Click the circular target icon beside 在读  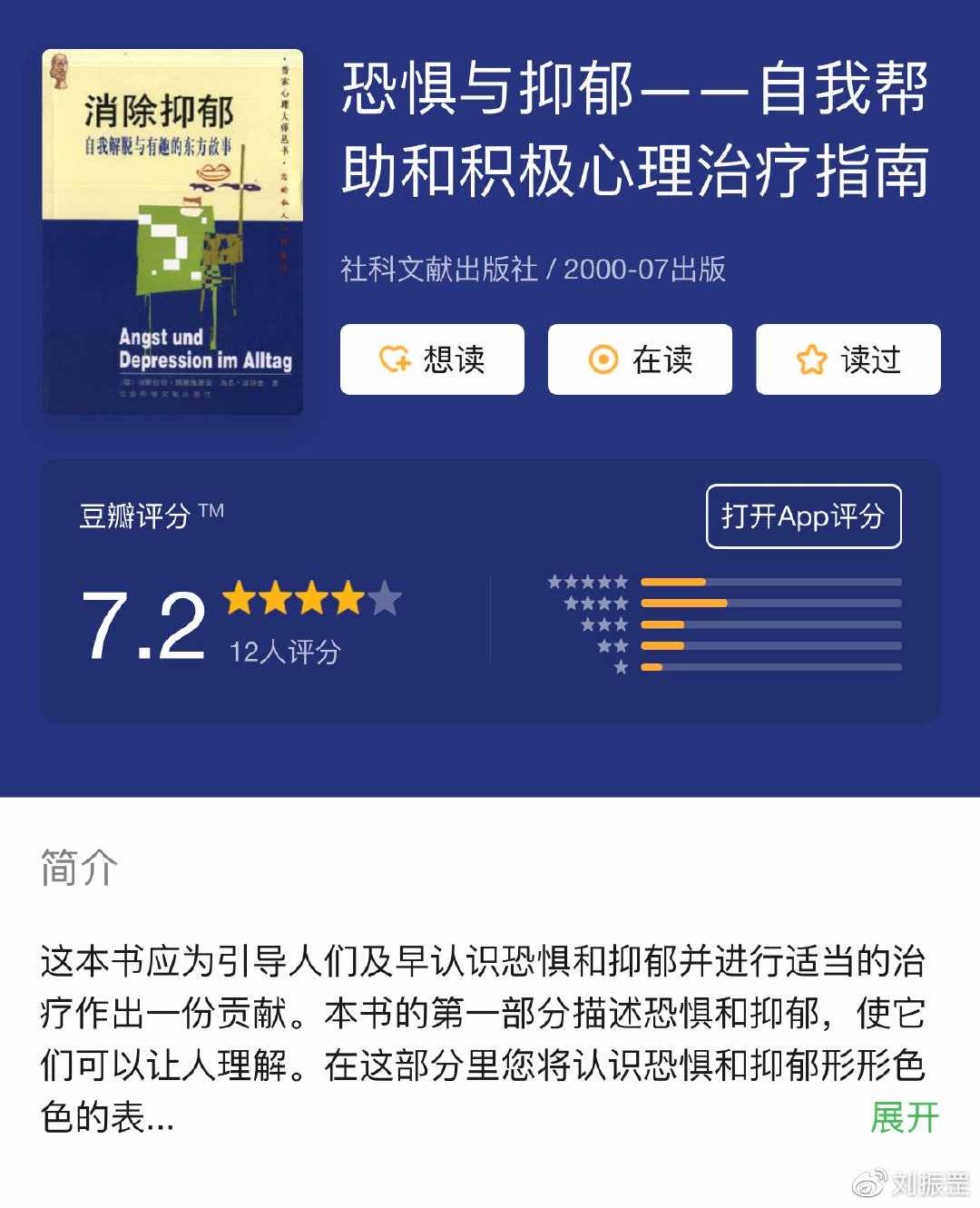(603, 359)
